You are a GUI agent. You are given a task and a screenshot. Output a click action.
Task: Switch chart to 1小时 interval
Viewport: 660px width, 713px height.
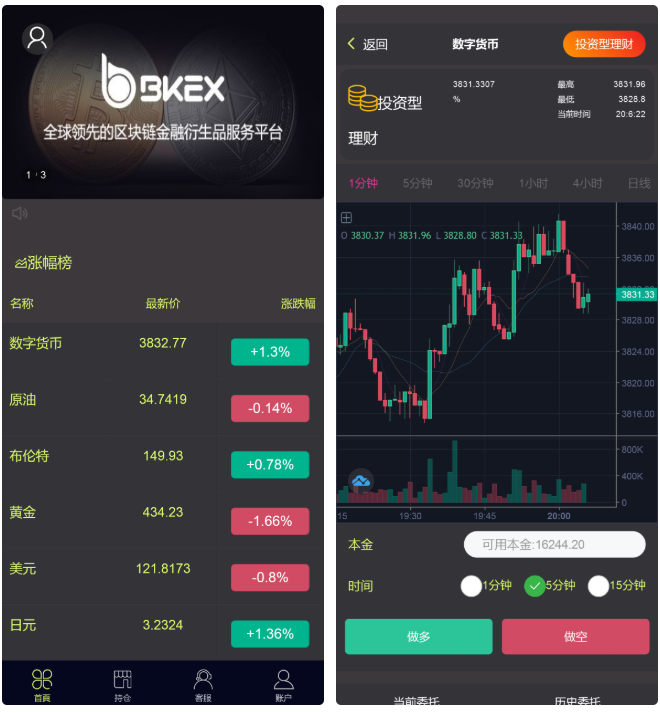[x=533, y=183]
